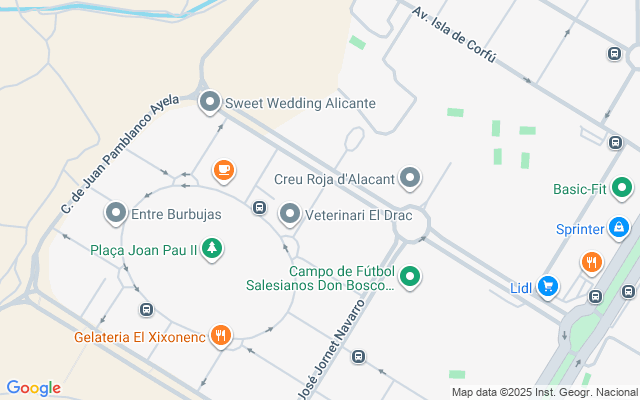Viewport: 640px width, 400px height.
Task: Open the Sweet Wedding Alicante marker
Action: 210,102
